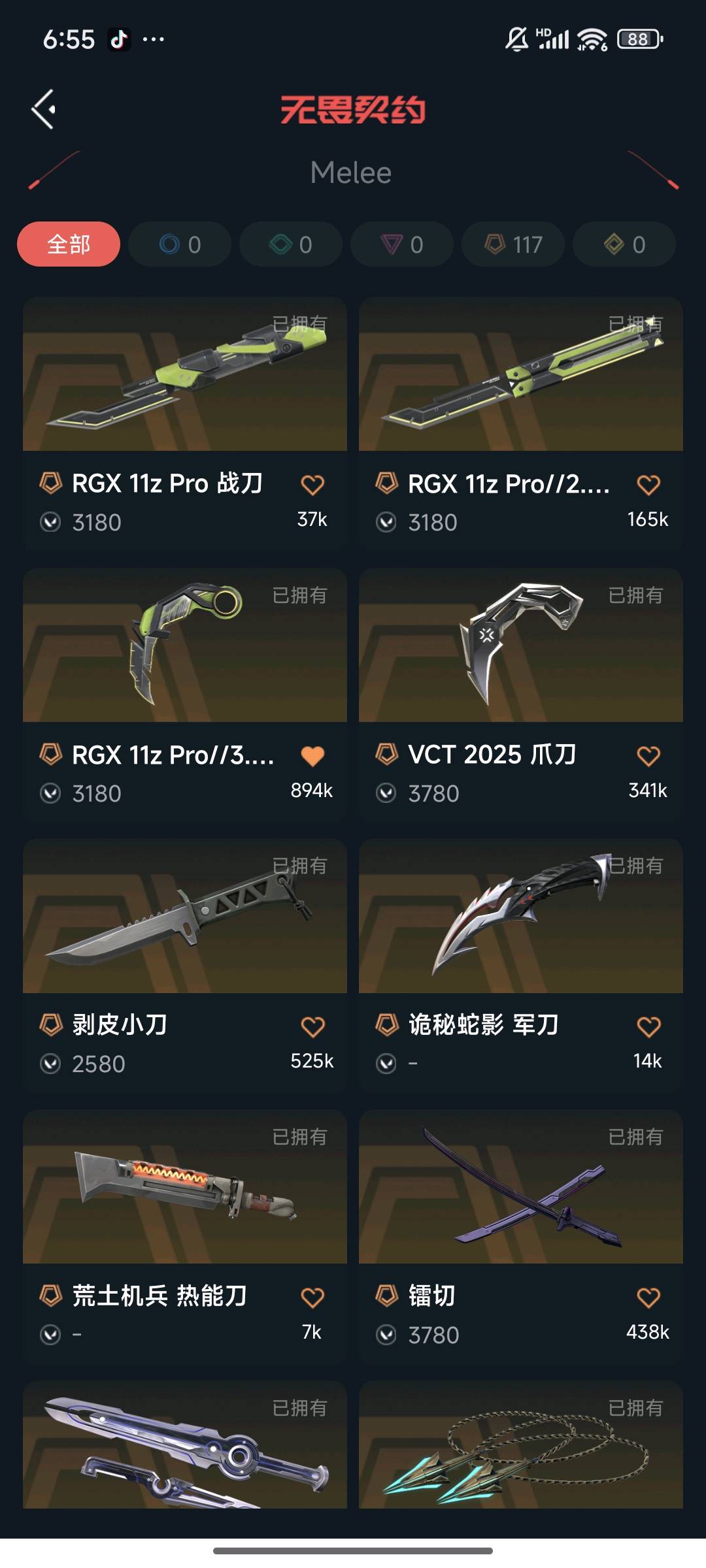The height and width of the screenshot is (1568, 706).
Task: Unlike the skin with 894k likes
Action: point(312,756)
